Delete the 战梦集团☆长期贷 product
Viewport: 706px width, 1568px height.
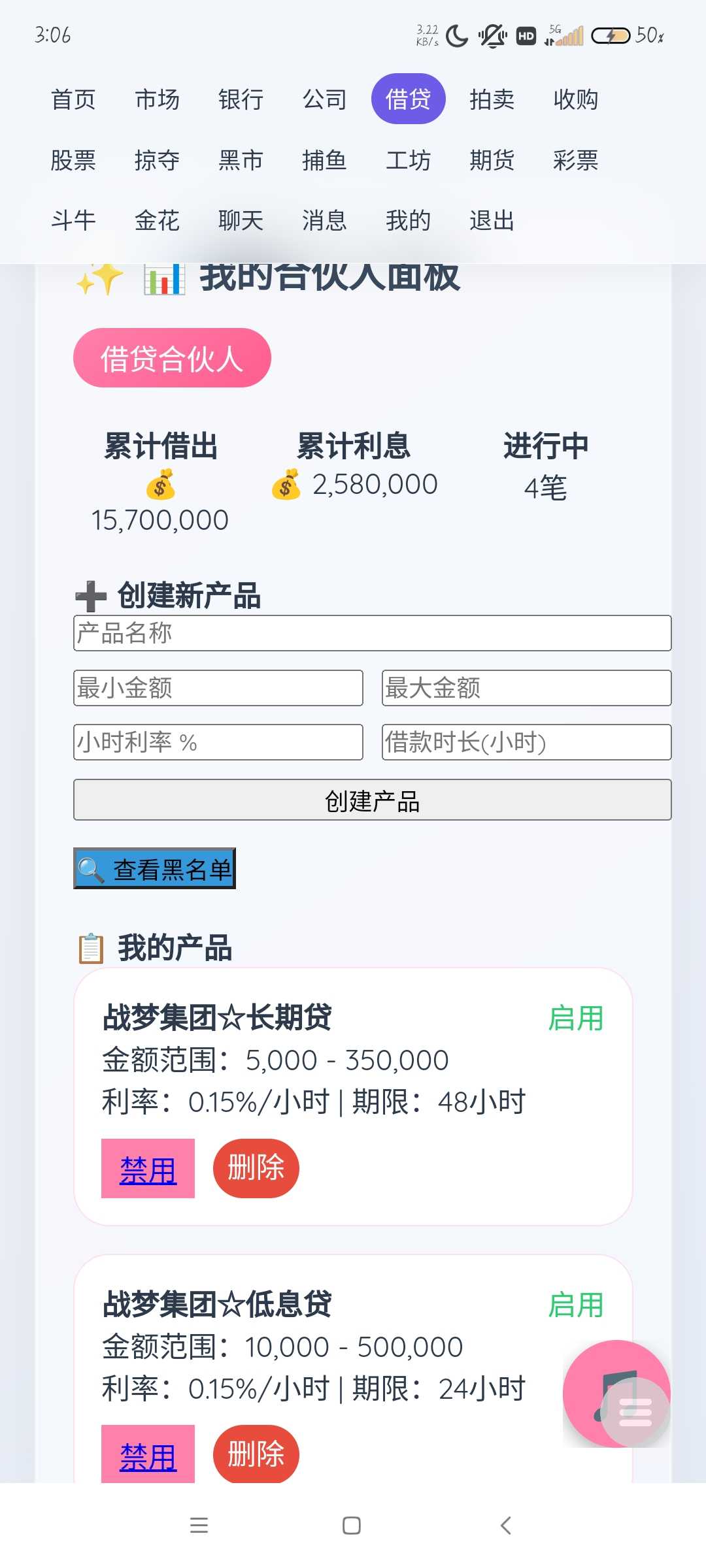256,1168
